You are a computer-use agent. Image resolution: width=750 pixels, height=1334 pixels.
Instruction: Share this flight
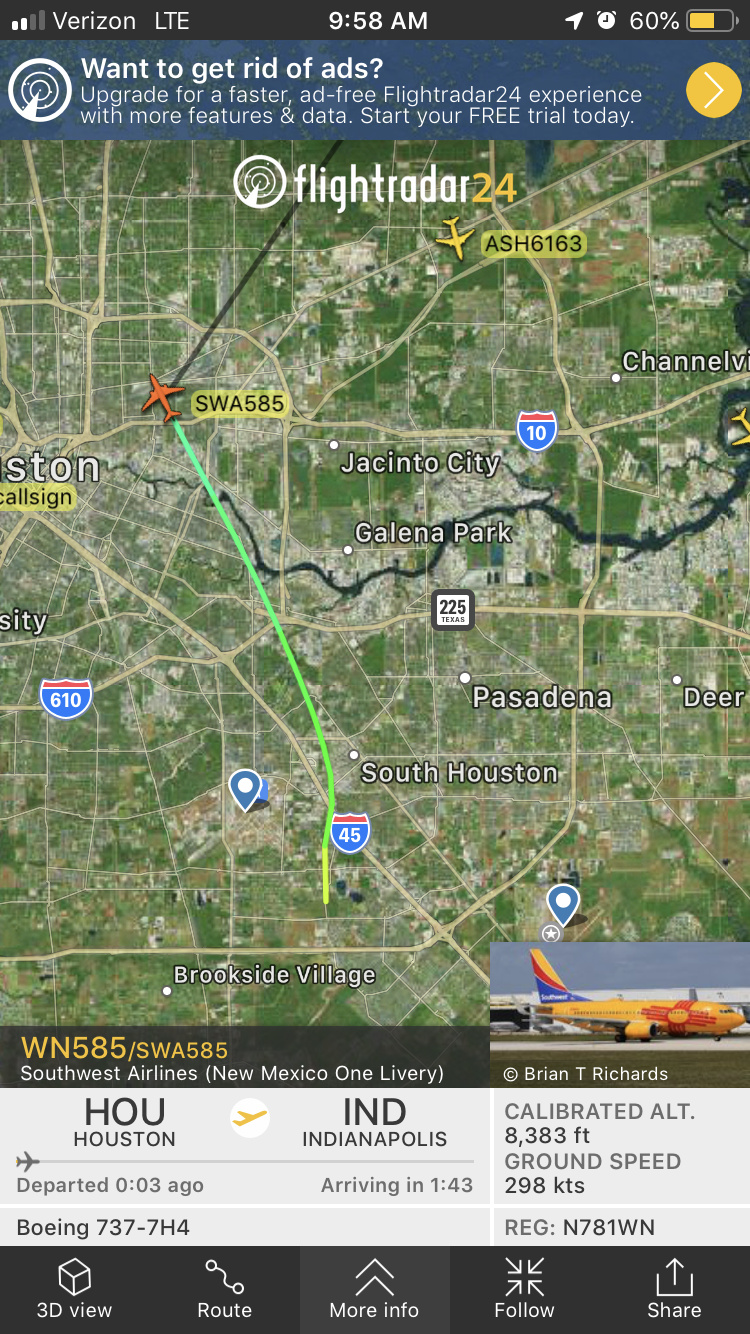pos(674,1290)
